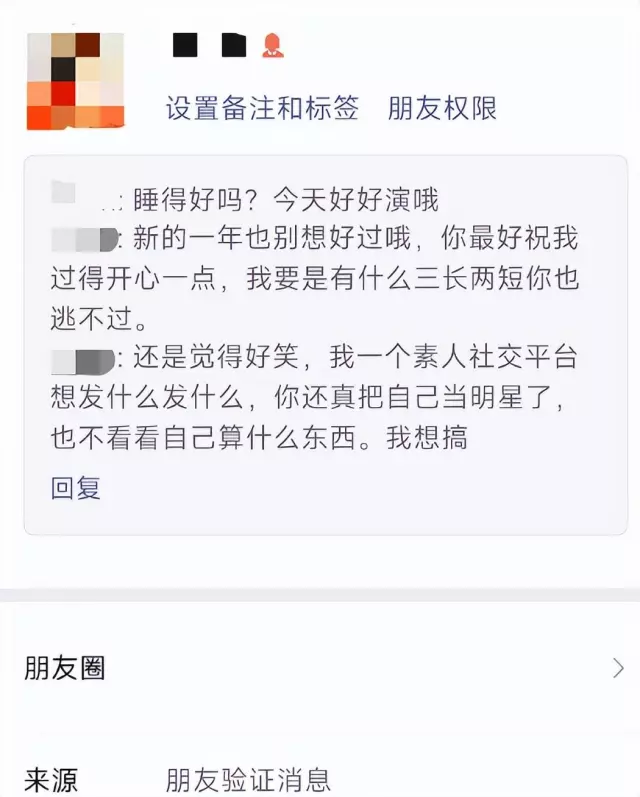Tap 回复 to reply to the verification message

(76, 488)
